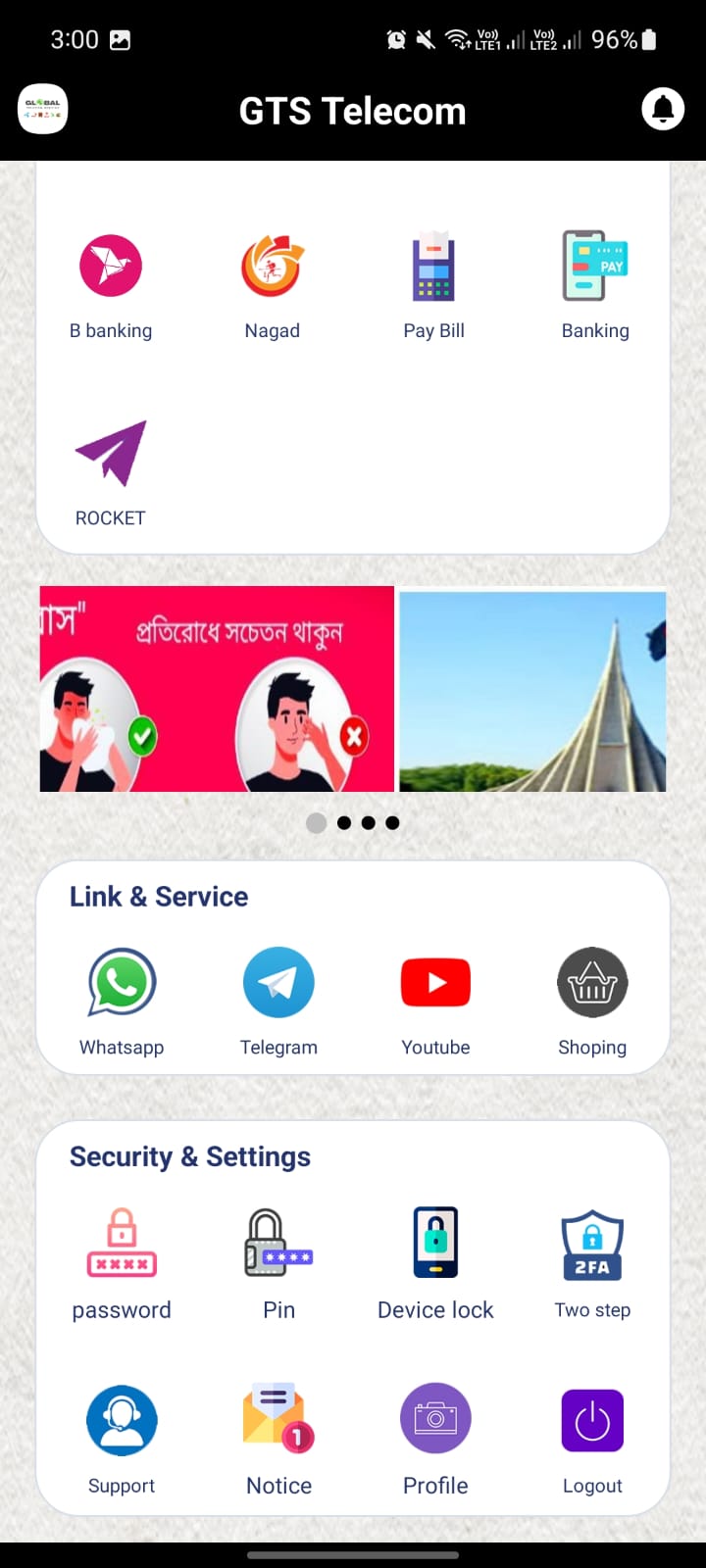Tap the pink health awareness banner
This screenshot has height=1568, width=706.
[217, 689]
